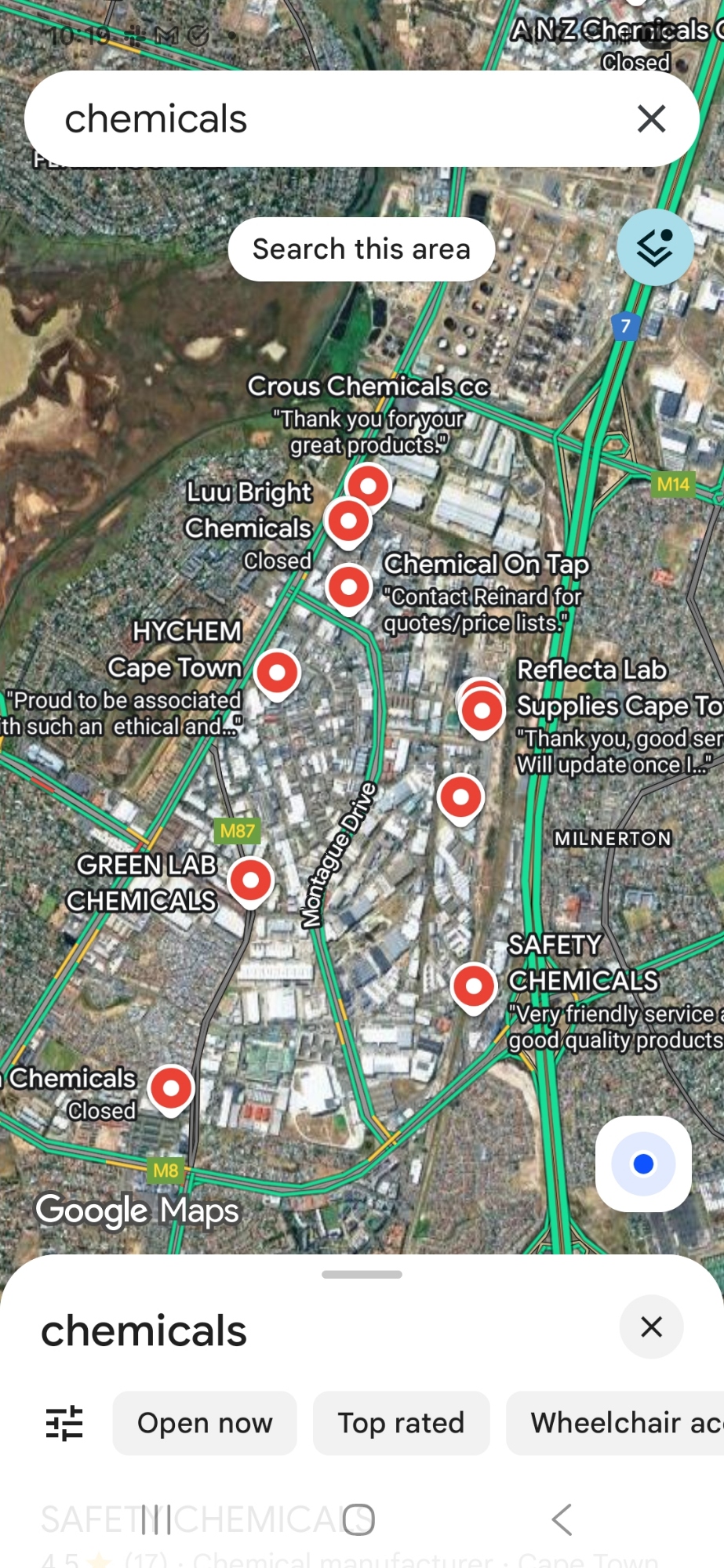Open the map layers selector
The height and width of the screenshot is (1568, 724).
coord(655,248)
